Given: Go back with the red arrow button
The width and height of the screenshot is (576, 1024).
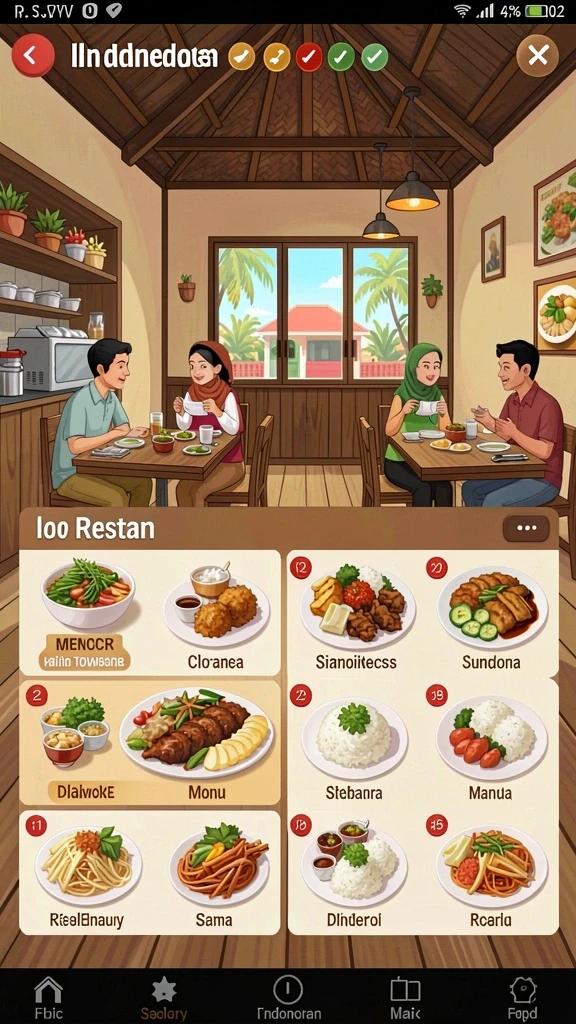Looking at the screenshot, I should (33, 56).
